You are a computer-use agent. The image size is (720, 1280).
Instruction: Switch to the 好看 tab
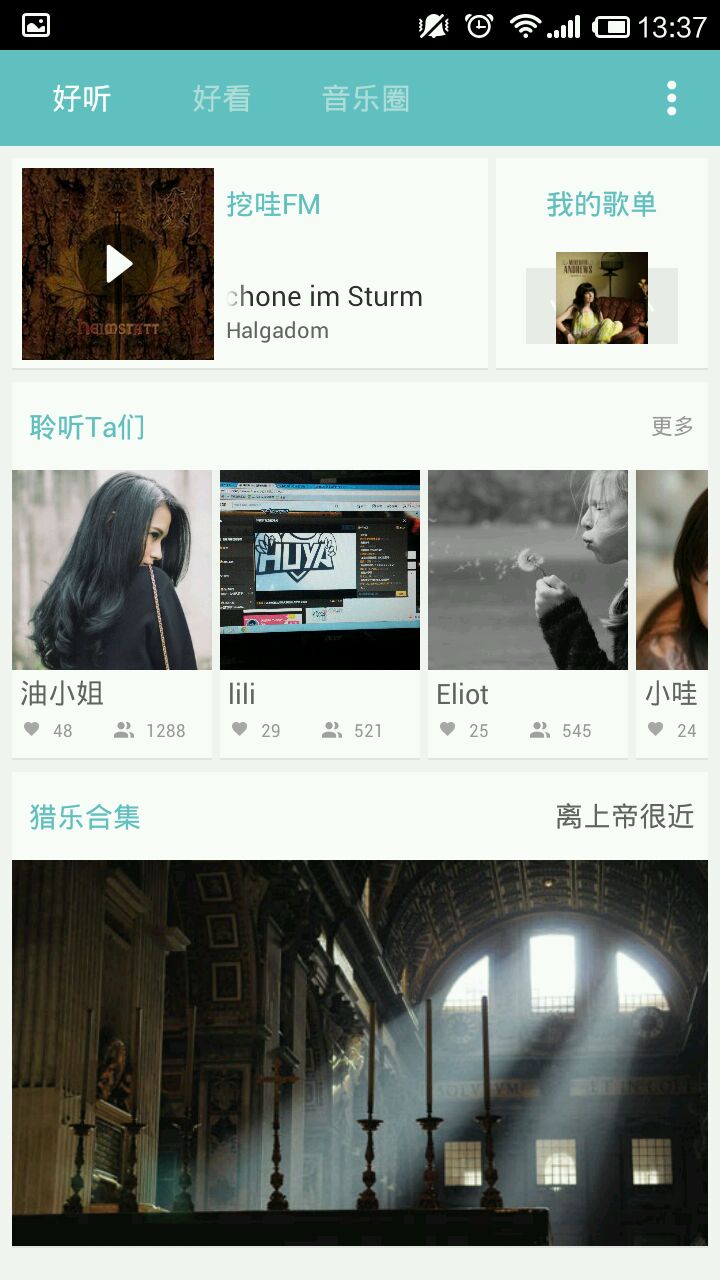point(221,99)
